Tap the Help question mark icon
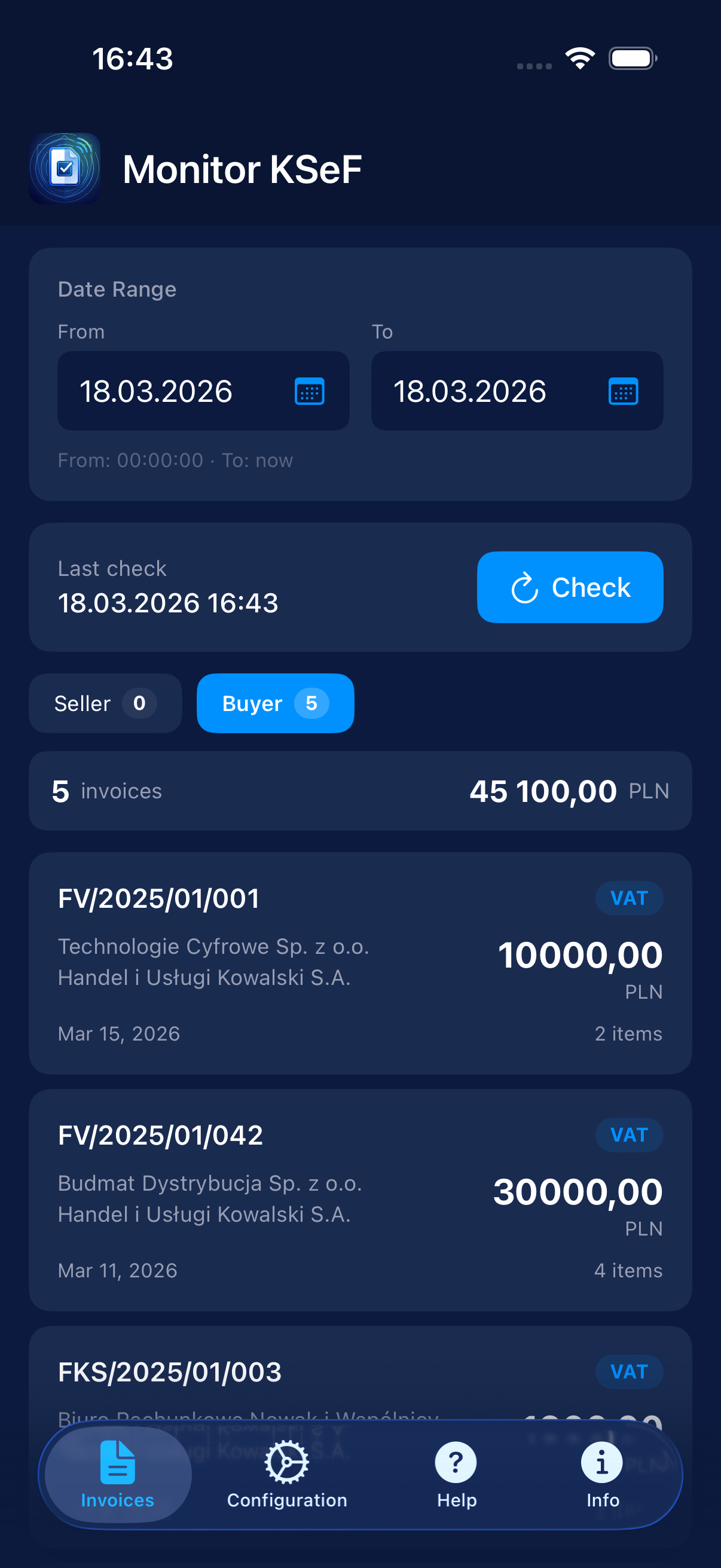Screen dimensions: 721x1568 [x=455, y=1462]
